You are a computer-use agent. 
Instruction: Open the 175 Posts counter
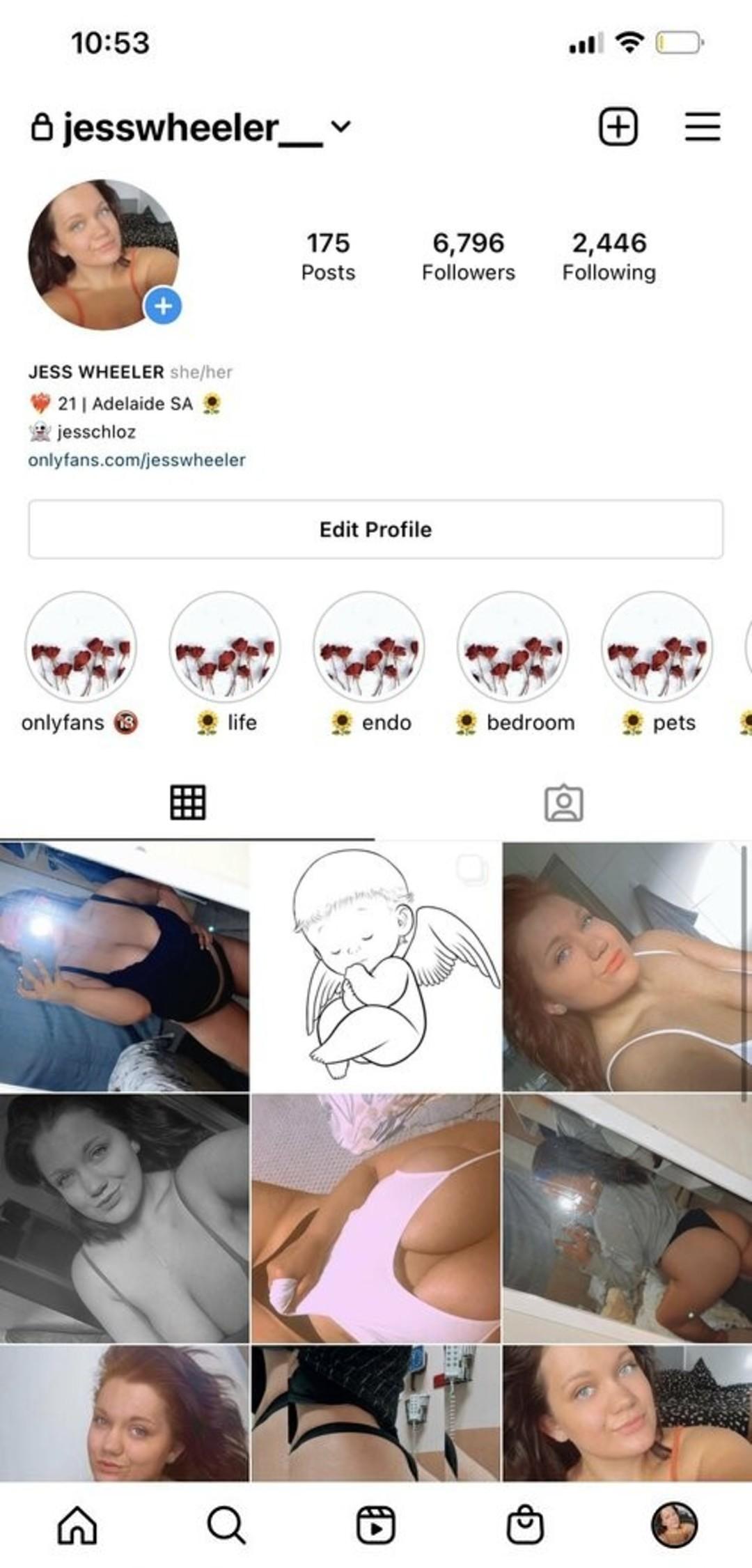(x=328, y=256)
